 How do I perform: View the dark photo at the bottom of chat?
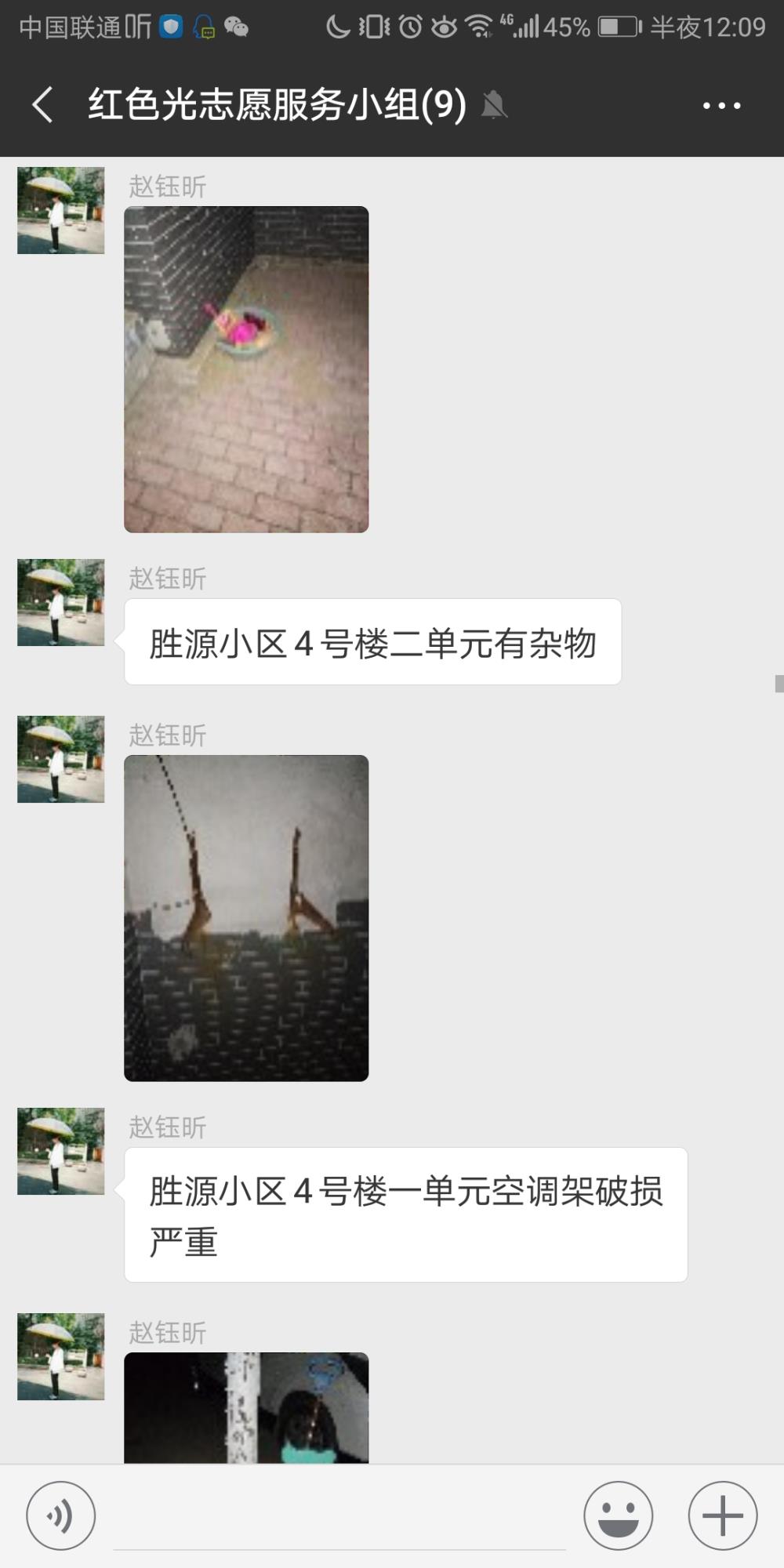tap(246, 1407)
